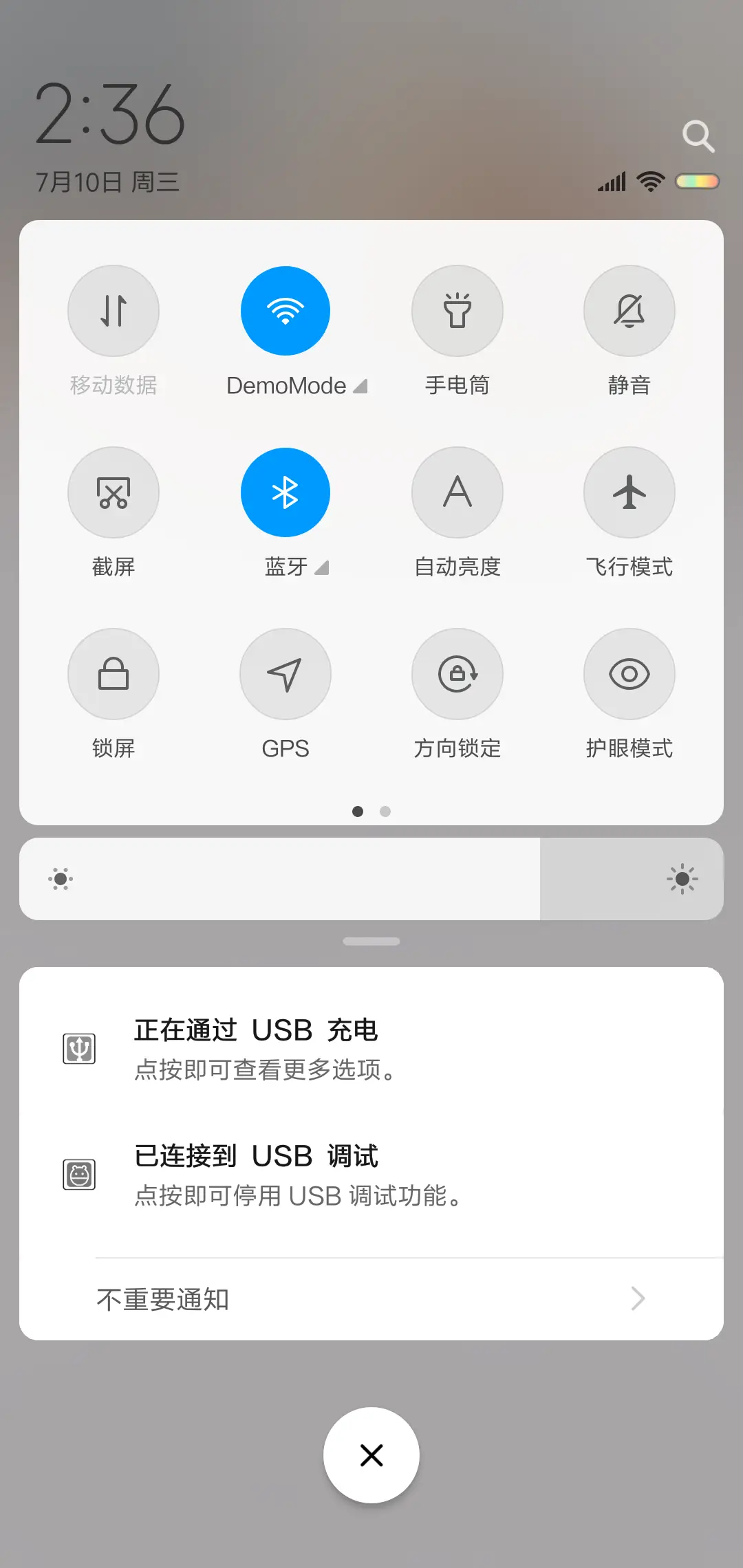Activate eye comfort mode (护眼模式)
The image size is (743, 1568).
point(629,674)
